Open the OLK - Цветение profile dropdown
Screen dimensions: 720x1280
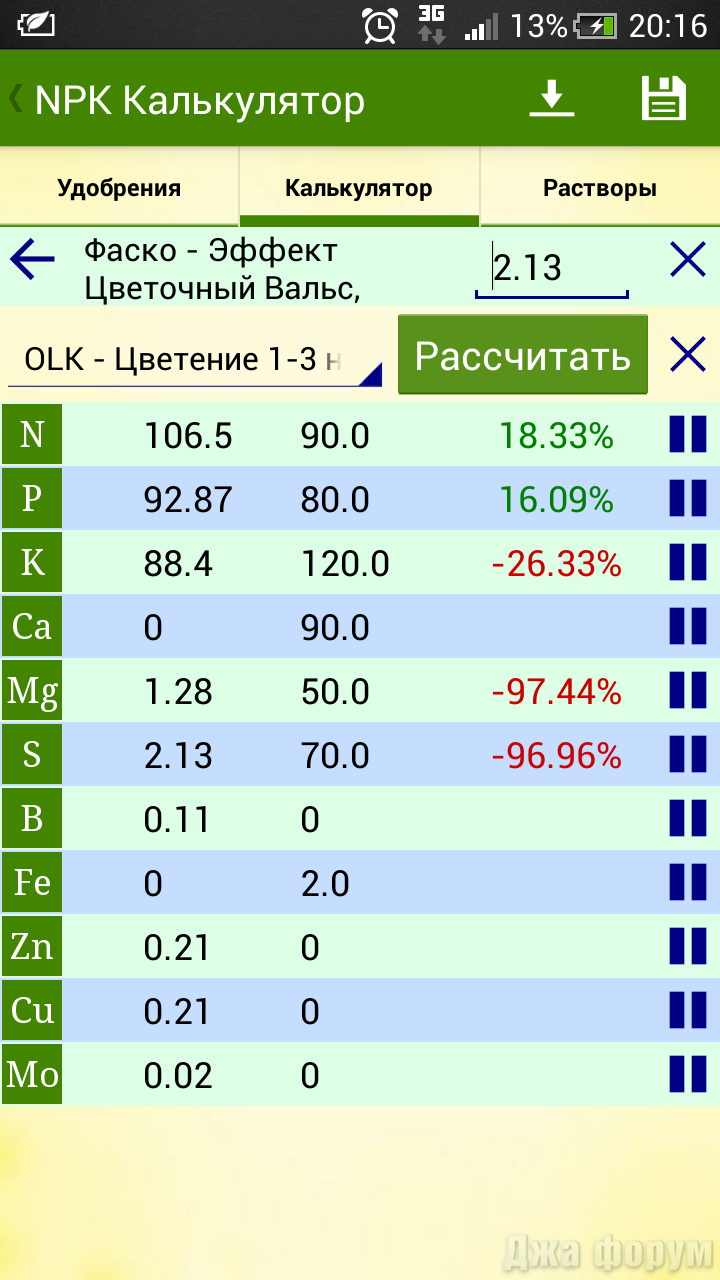pyautogui.click(x=195, y=359)
